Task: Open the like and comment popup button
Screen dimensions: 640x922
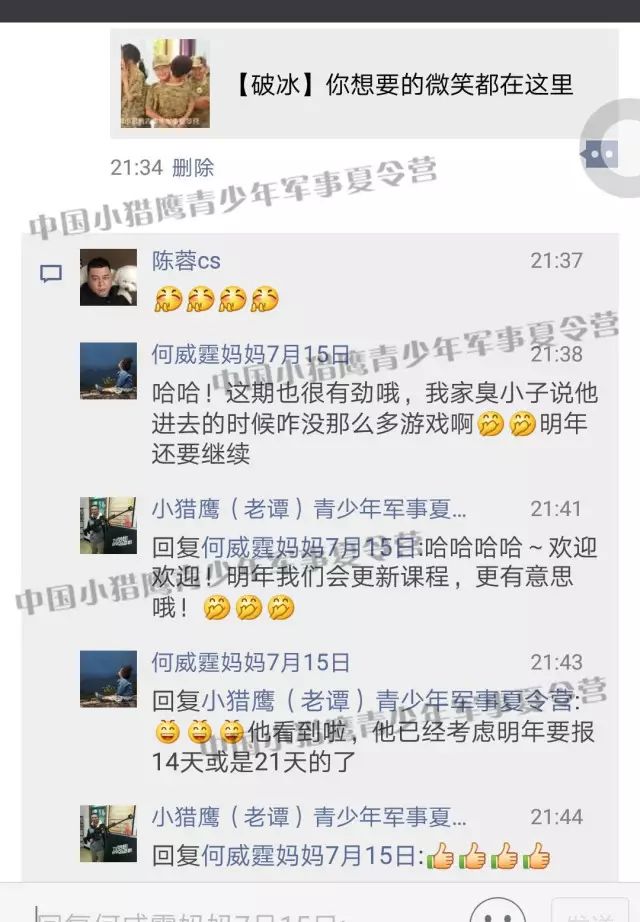Action: pyautogui.click(x=601, y=153)
